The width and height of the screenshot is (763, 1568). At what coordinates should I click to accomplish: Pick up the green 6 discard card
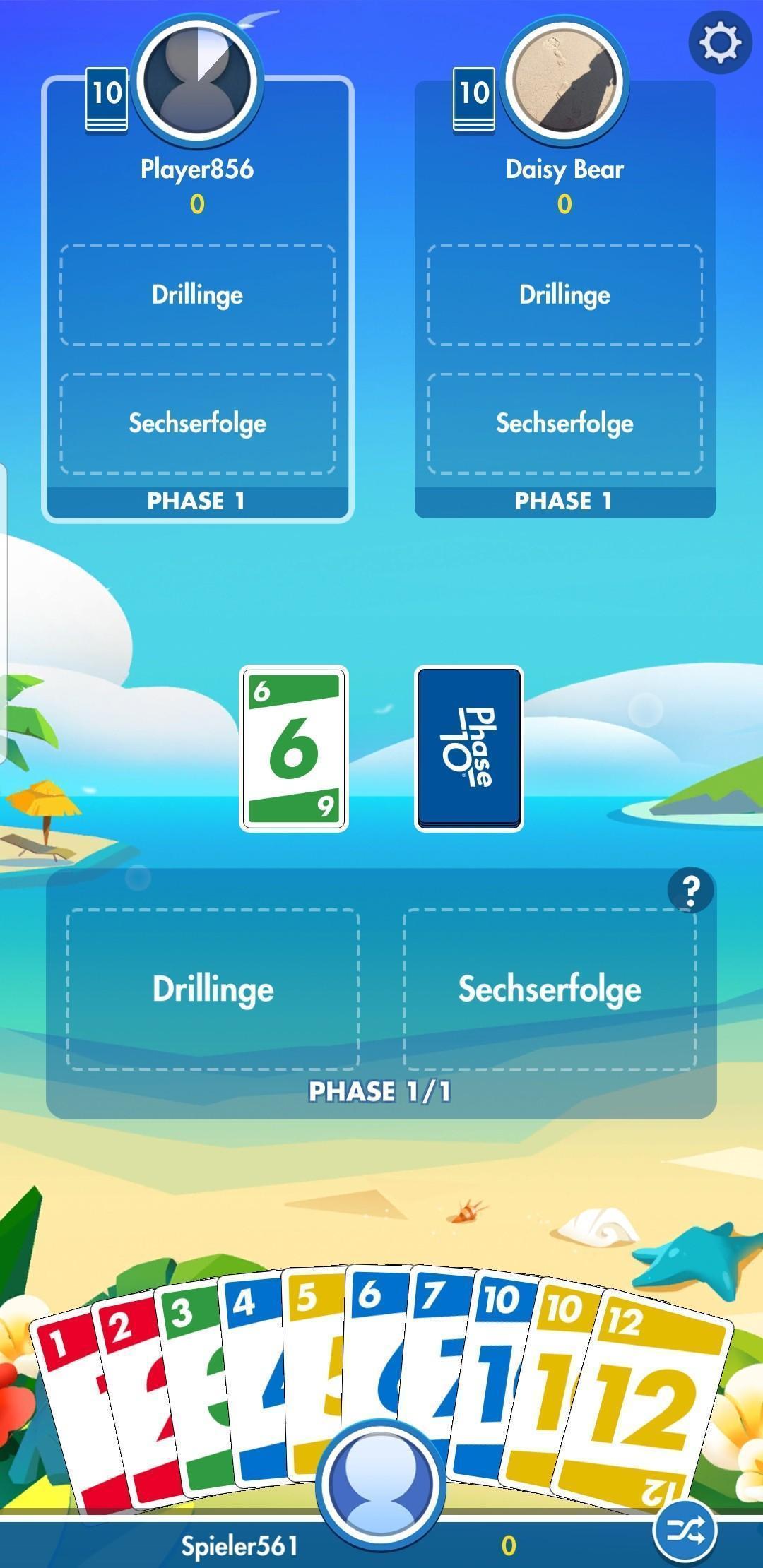coord(294,748)
